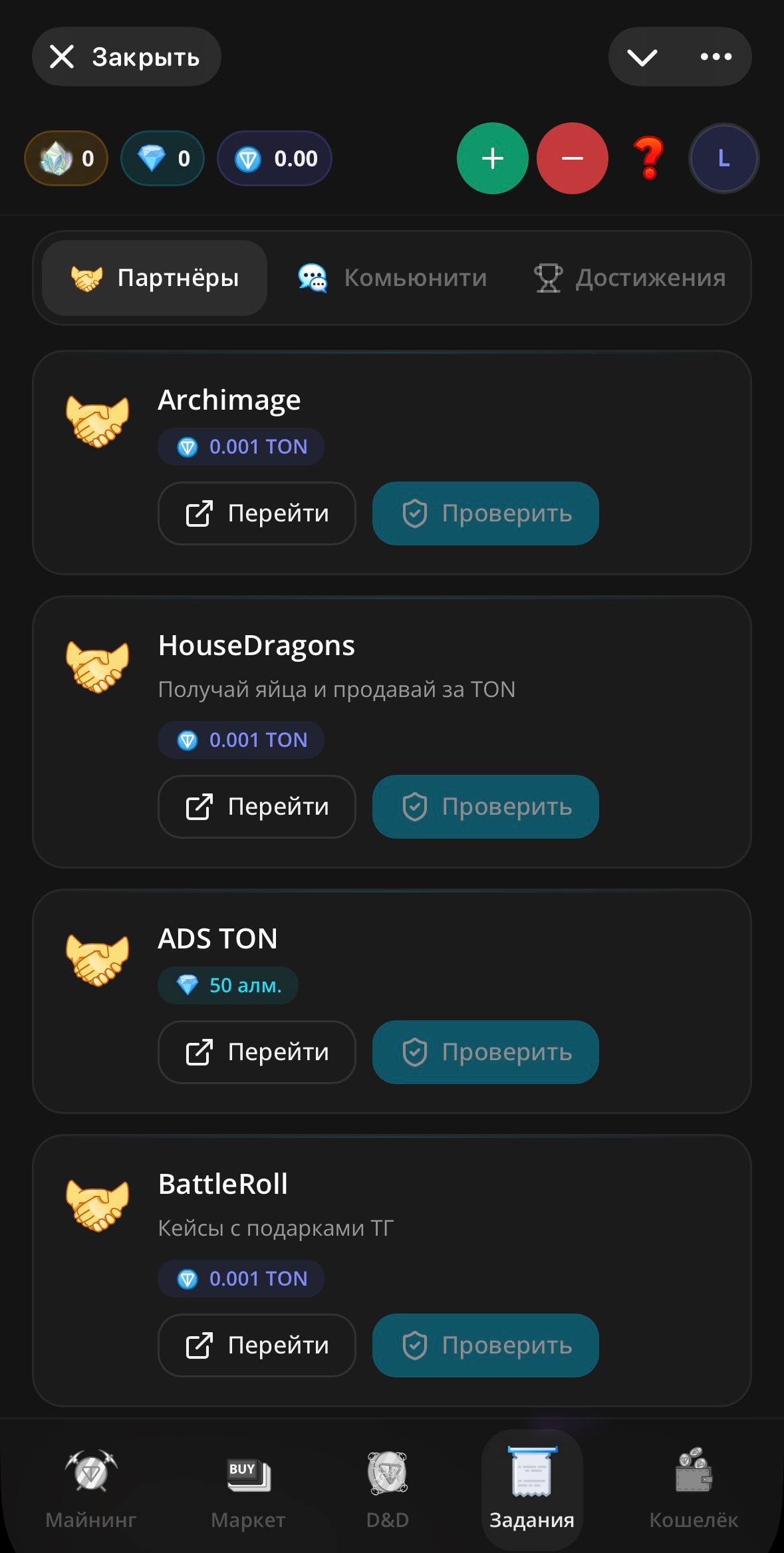This screenshot has height=1553, width=784.
Task: Click the 50 алм. reward badge for ADS TON
Action: tap(227, 985)
